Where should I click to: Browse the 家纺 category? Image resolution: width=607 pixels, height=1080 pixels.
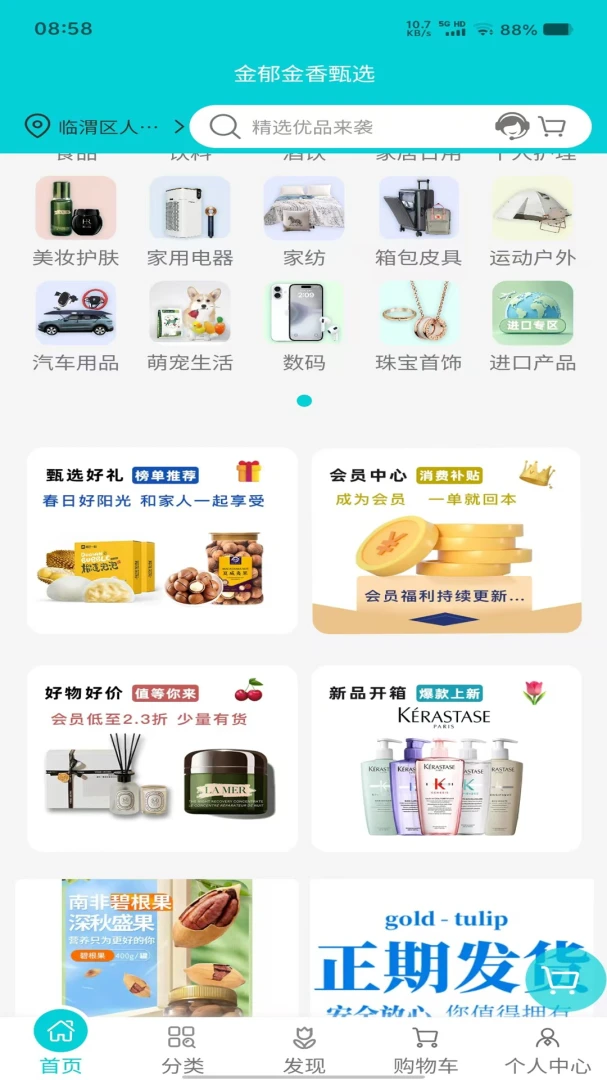coord(304,221)
